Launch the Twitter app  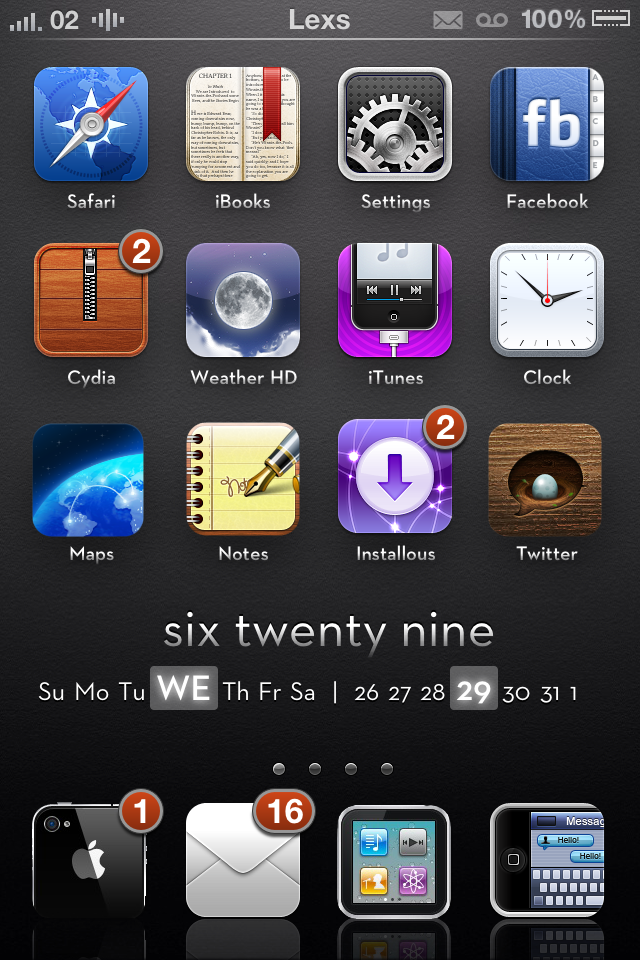pyautogui.click(x=547, y=476)
